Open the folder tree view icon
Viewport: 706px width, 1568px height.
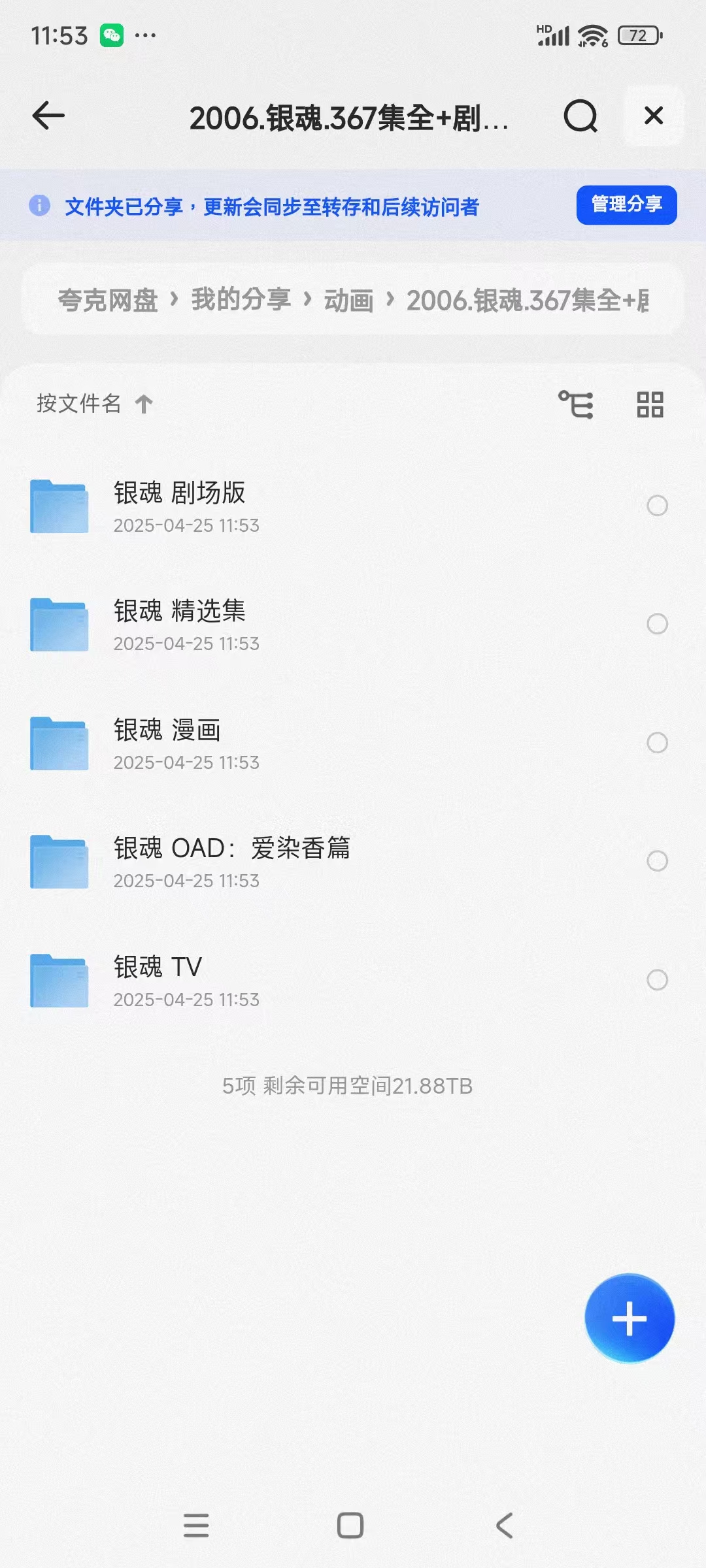(x=576, y=404)
